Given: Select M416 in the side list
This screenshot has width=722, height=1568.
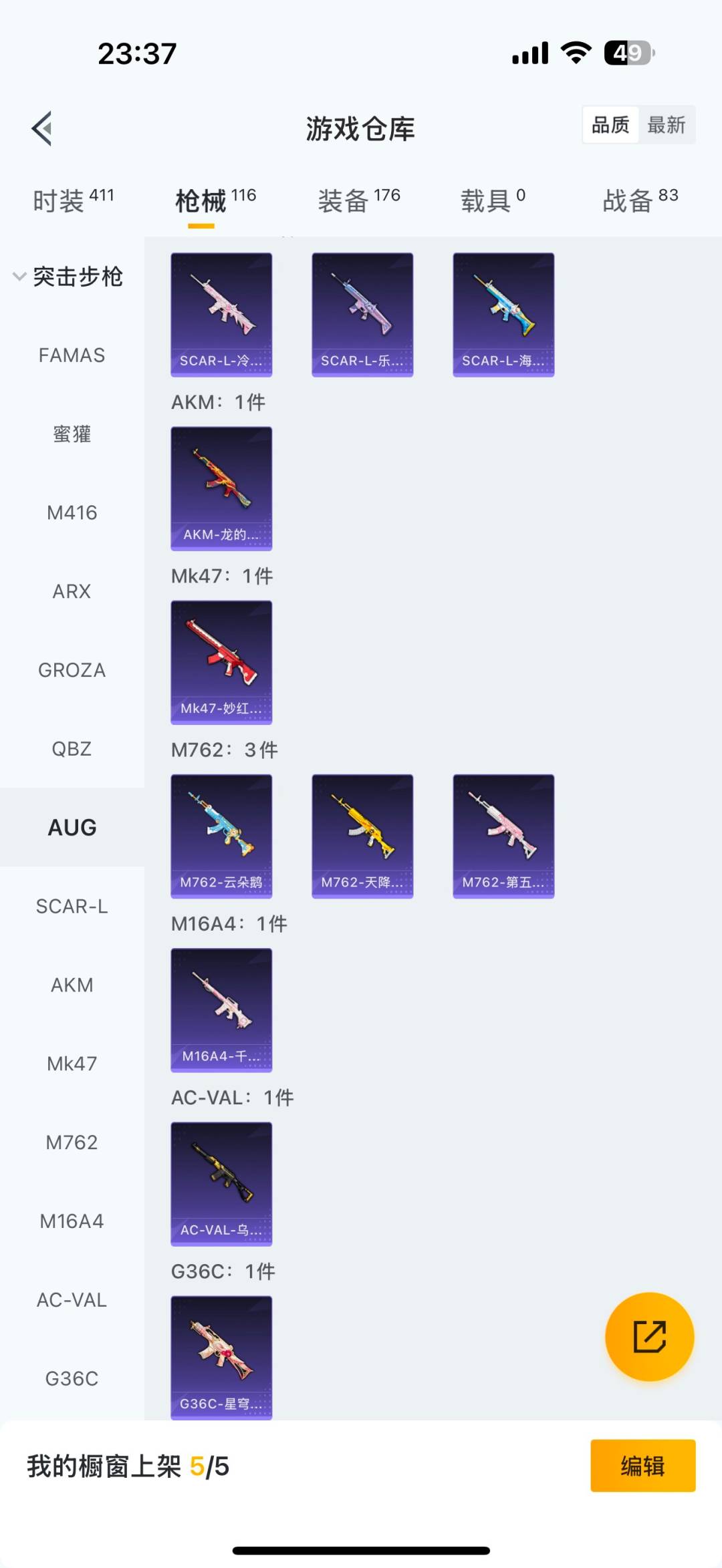Looking at the screenshot, I should [x=72, y=513].
